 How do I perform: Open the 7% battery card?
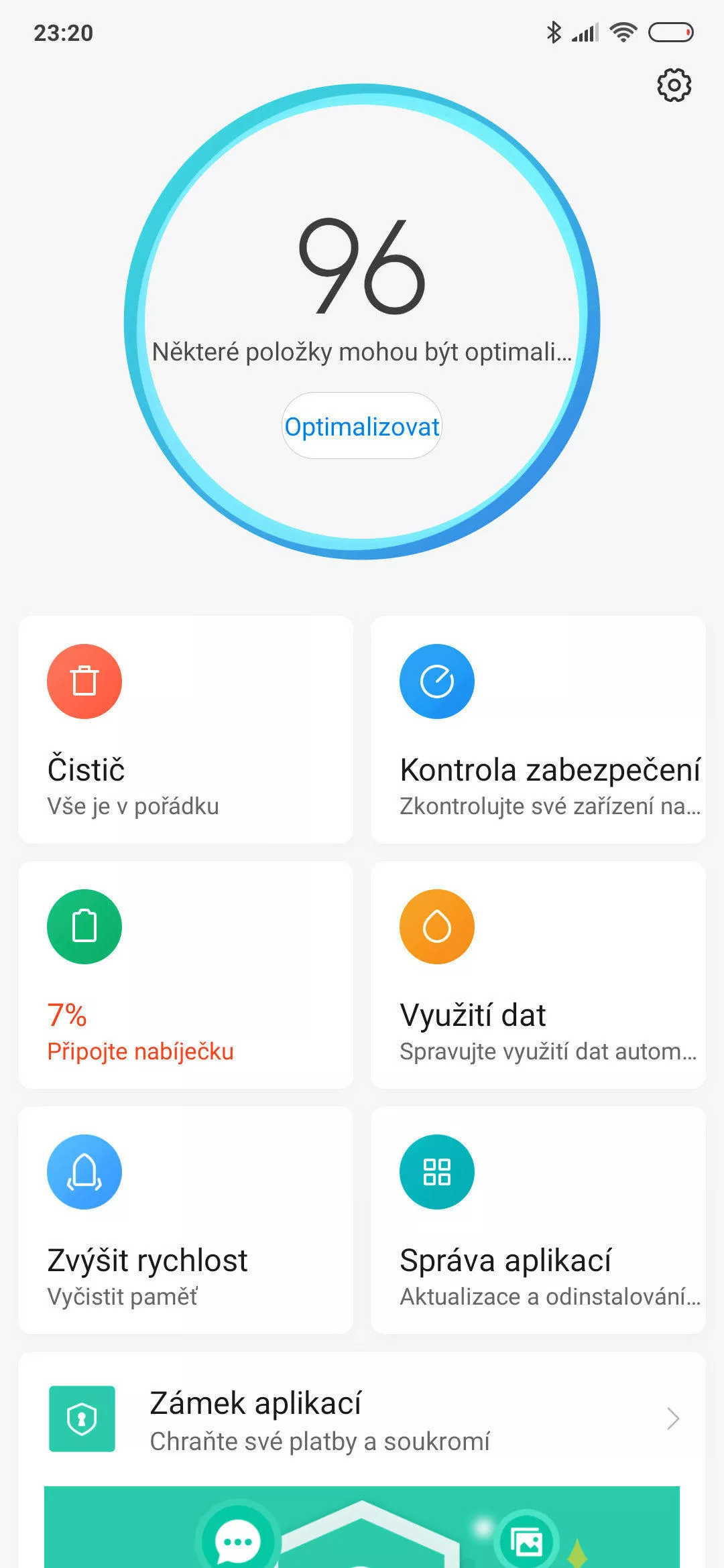186,975
